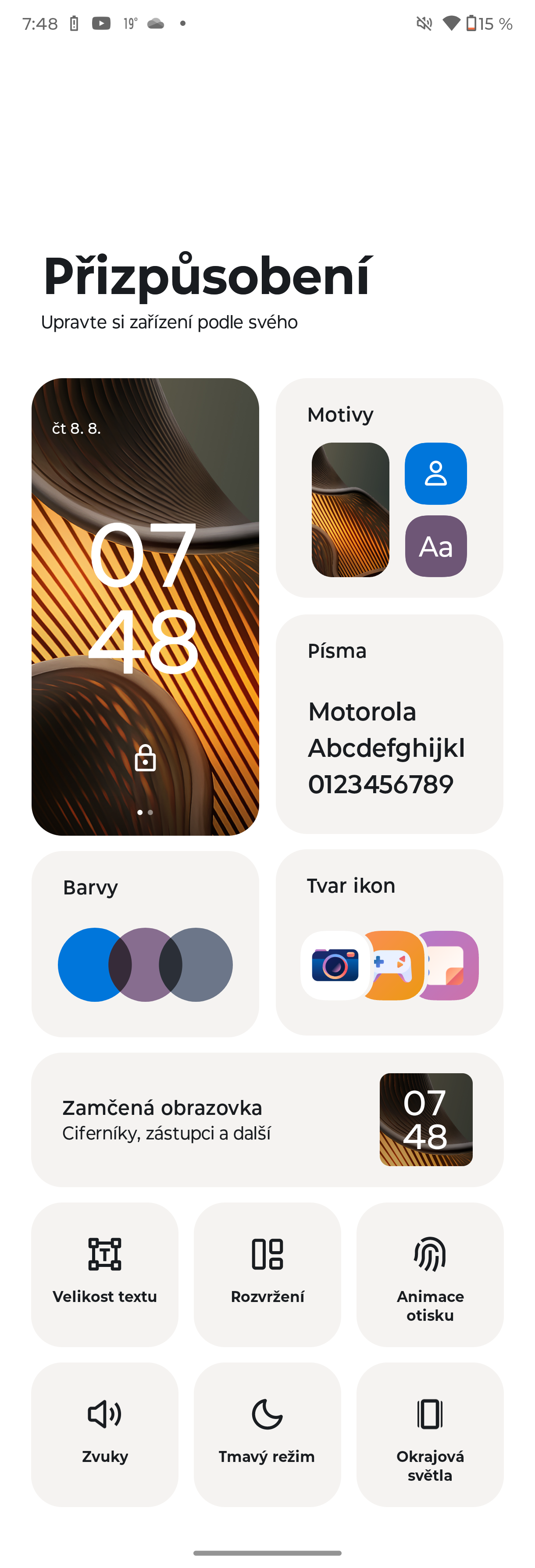Choose Animace otisku tile

tap(430, 1274)
